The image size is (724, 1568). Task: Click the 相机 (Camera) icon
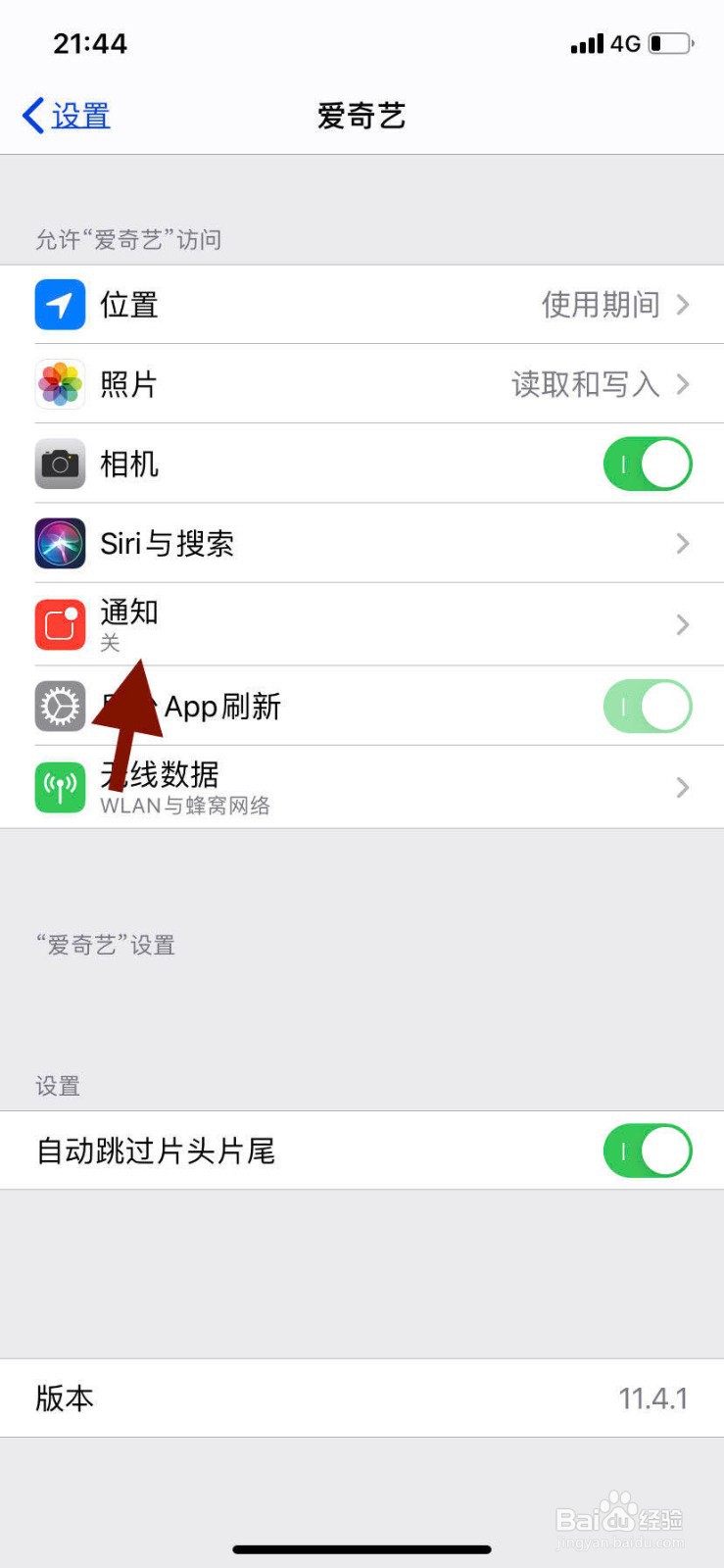pos(60,464)
